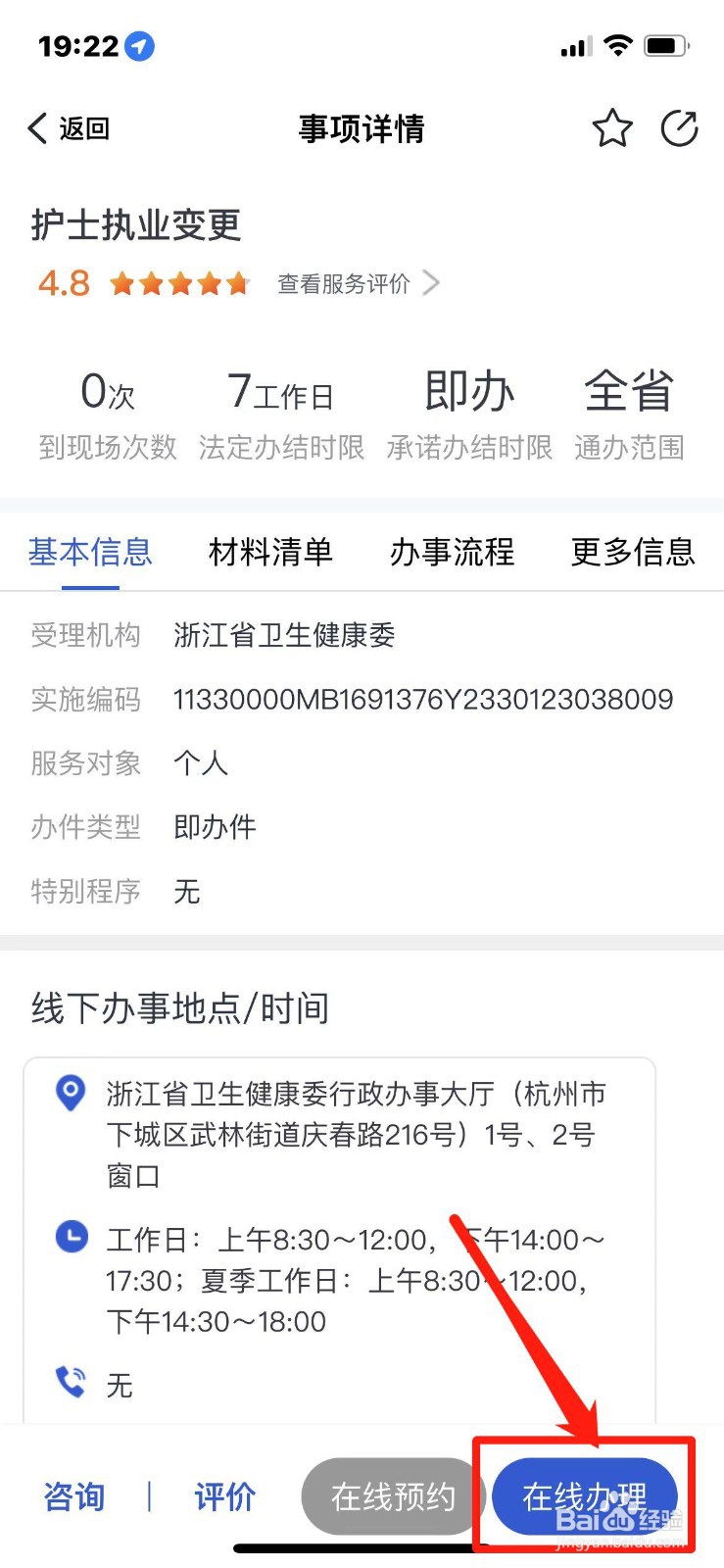Select the 基本信息 tab
The width and height of the screenshot is (724, 1568).
tap(88, 553)
